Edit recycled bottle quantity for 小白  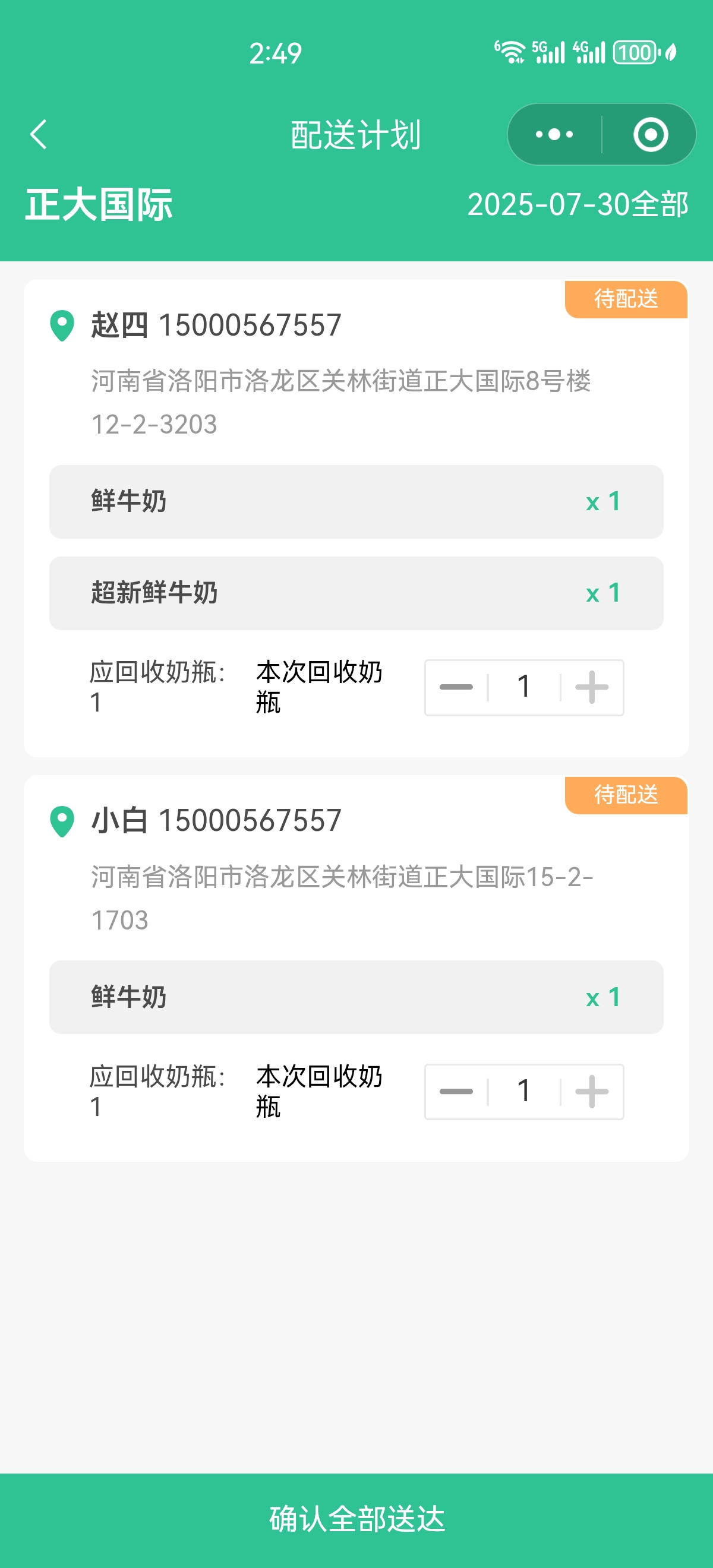pos(523,1092)
